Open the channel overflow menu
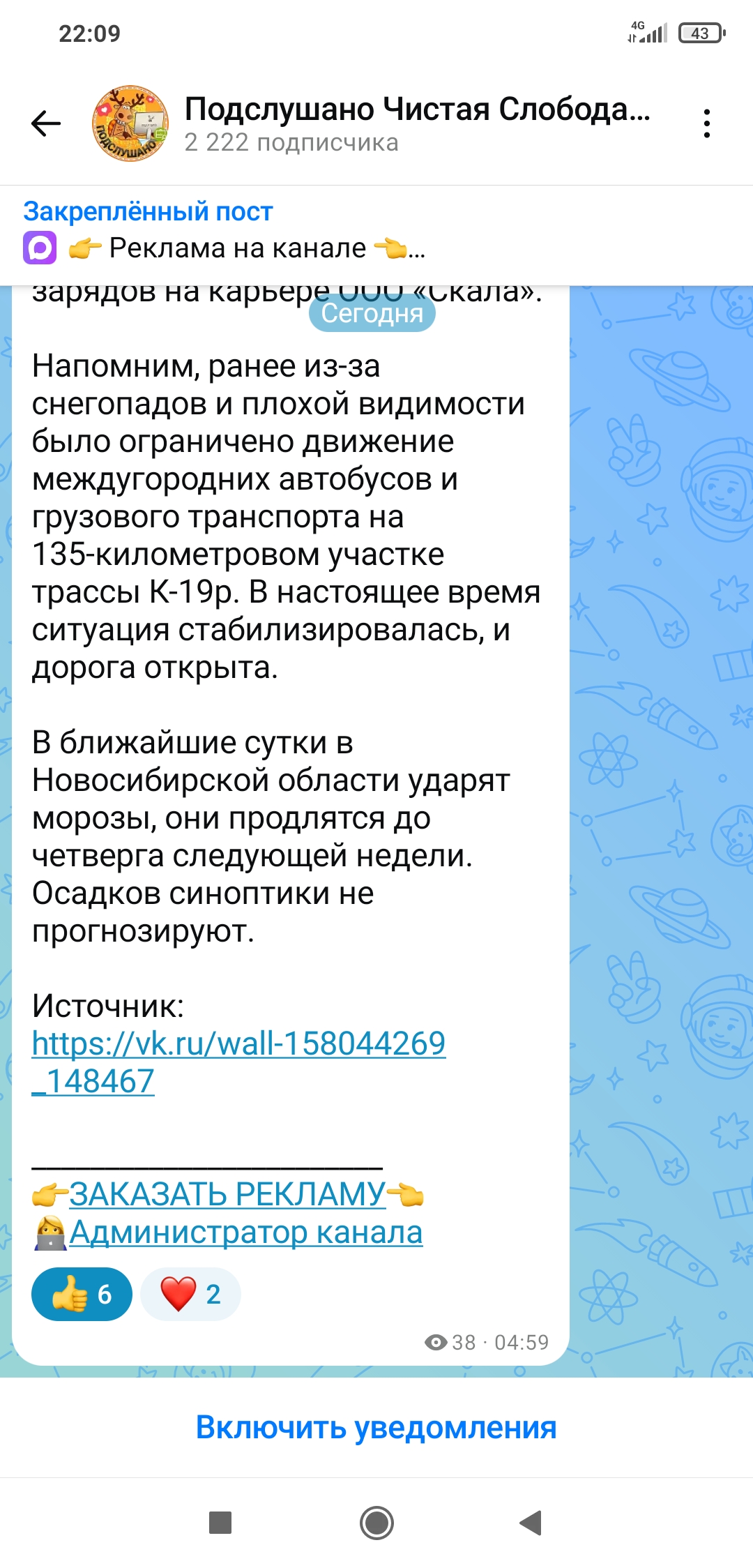 706,123
